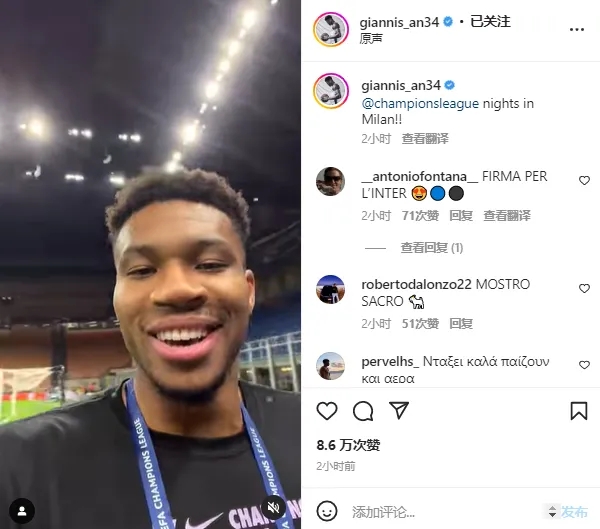Share this post via paper plane icon
The image size is (600, 529).
[x=398, y=411]
